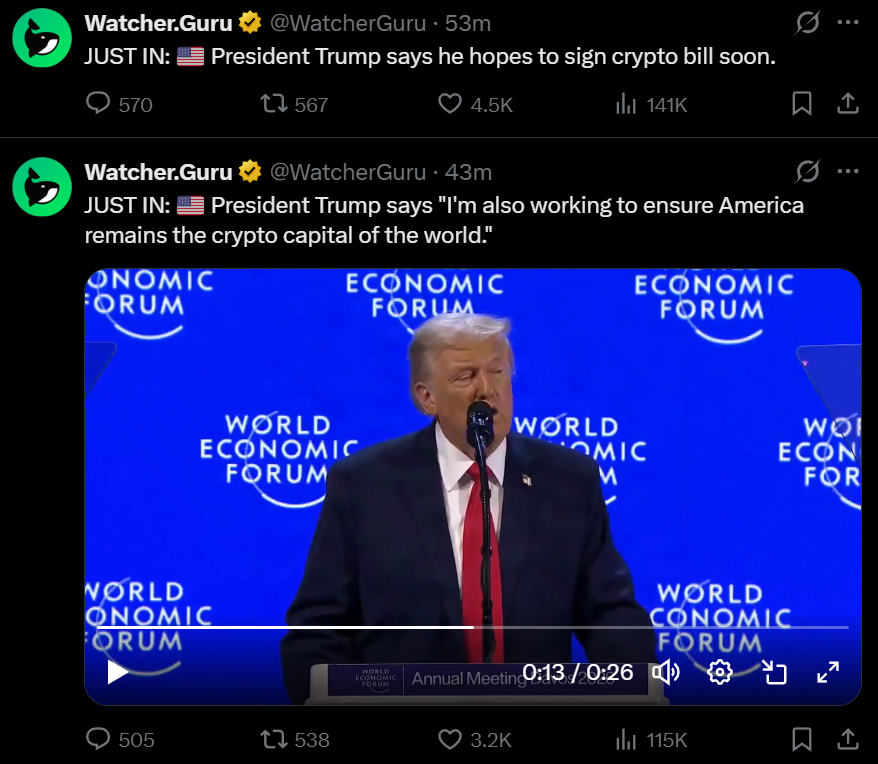Open overflow menu on crypto bill tweet

coord(847,22)
